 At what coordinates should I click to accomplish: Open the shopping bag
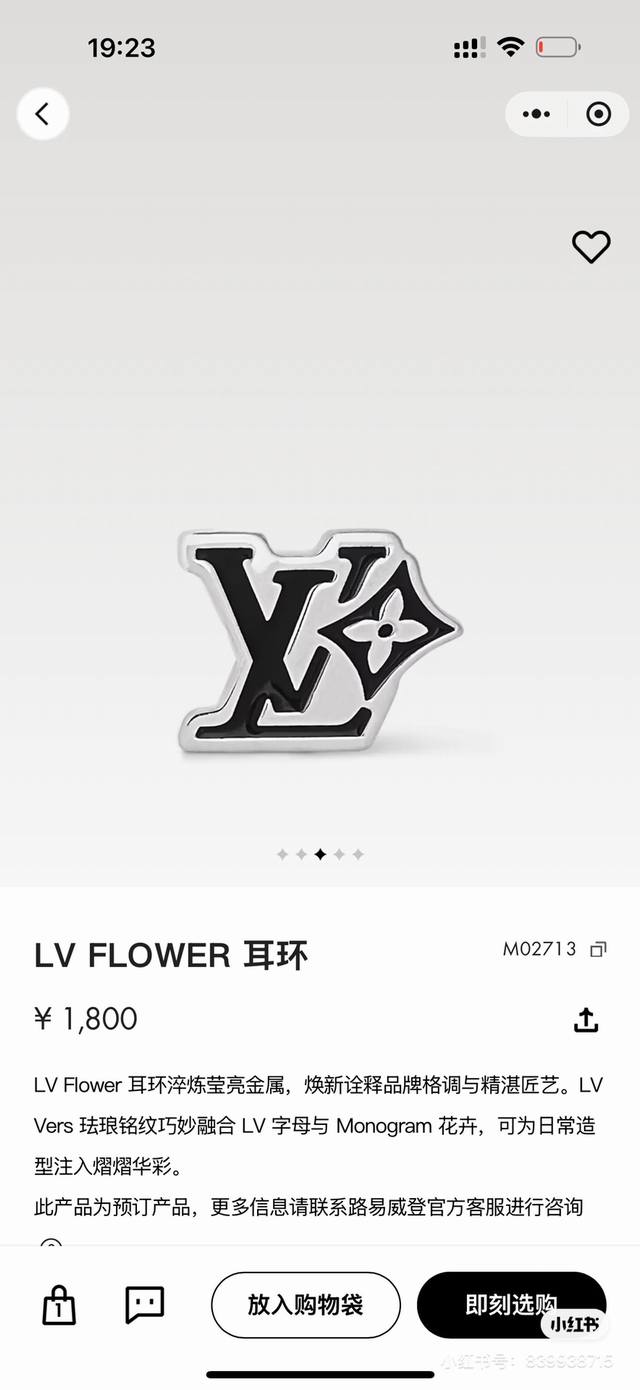[x=59, y=1304]
